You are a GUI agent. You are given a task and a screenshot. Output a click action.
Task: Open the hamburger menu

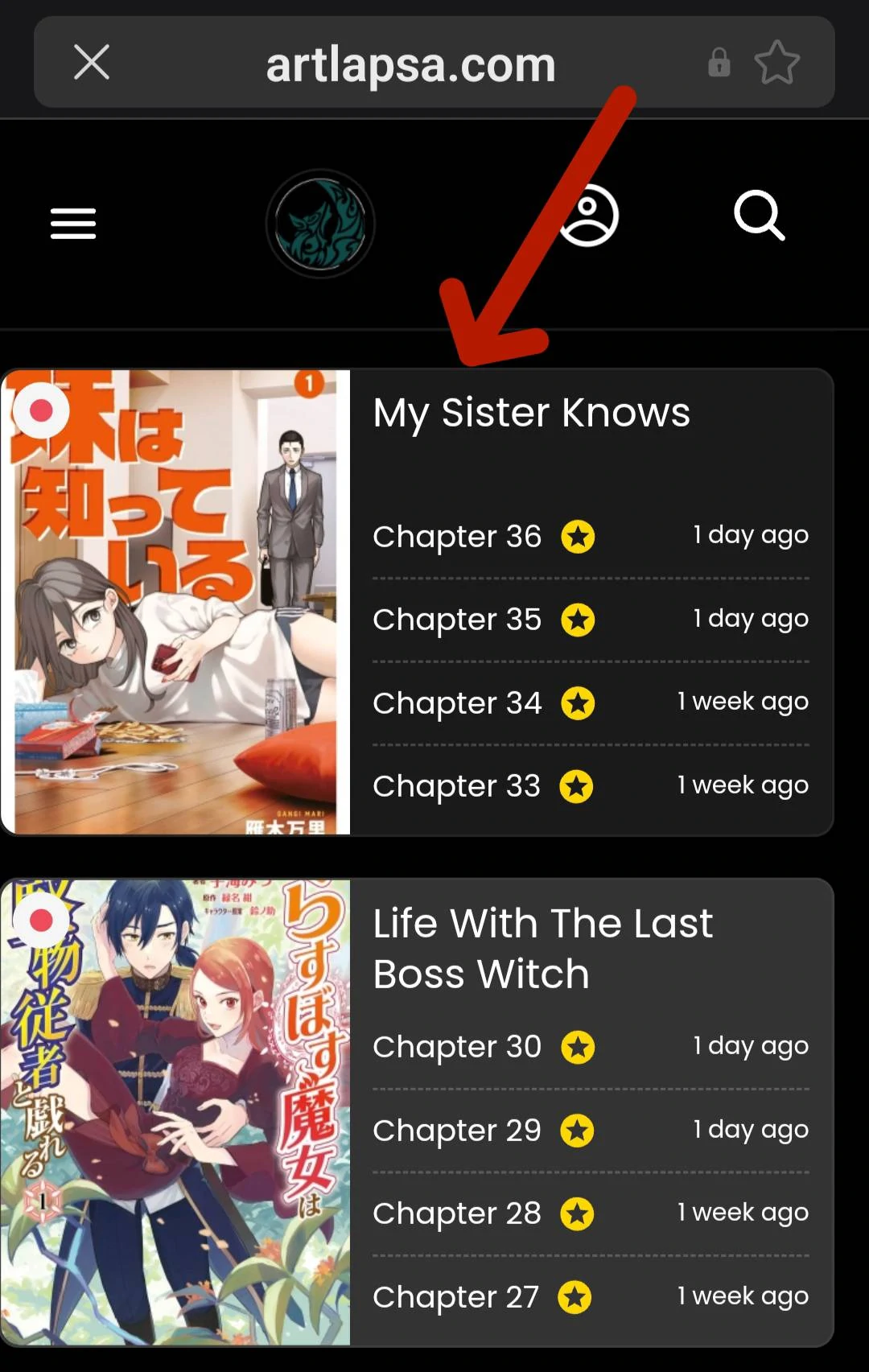click(x=73, y=223)
